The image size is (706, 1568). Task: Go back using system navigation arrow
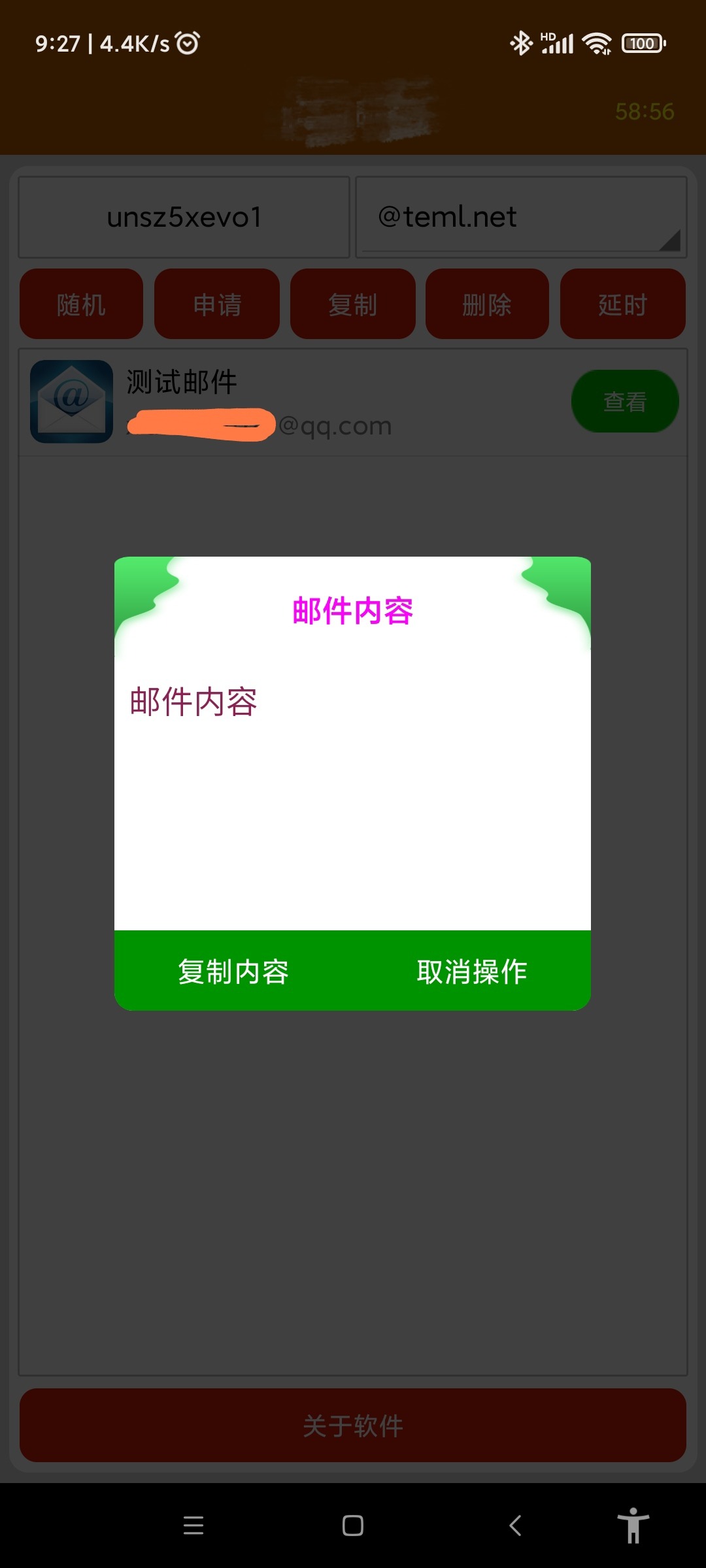pyautogui.click(x=515, y=1526)
